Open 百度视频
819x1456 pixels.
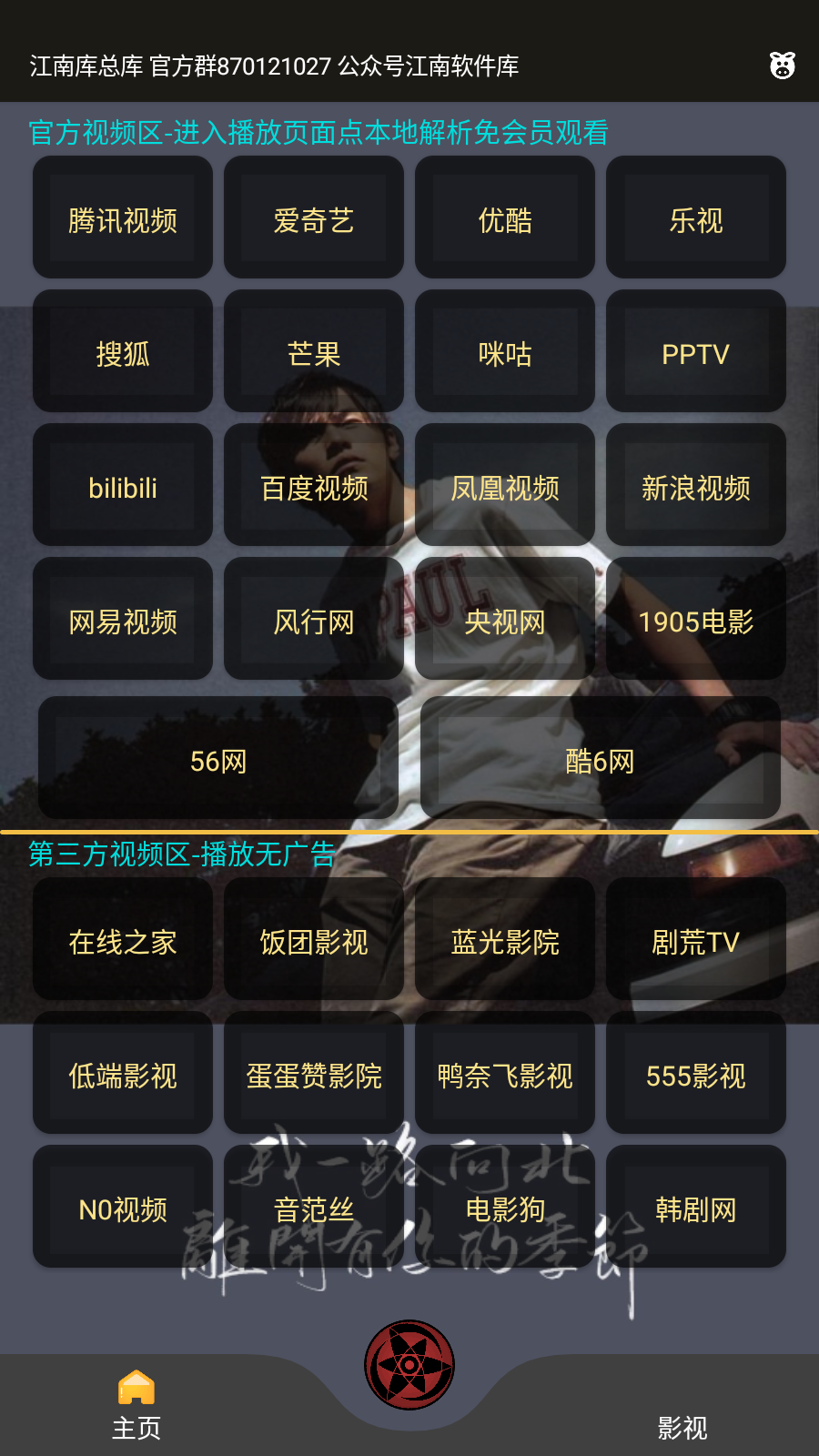point(314,486)
